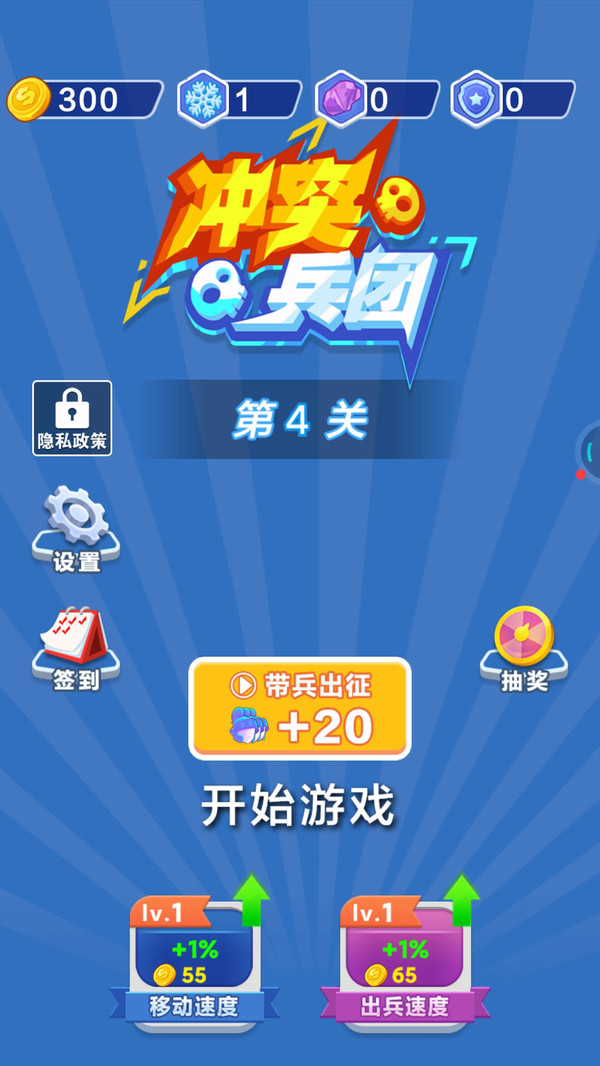Open the 隐私政策 privacy policy
The image size is (600, 1066).
click(72, 418)
